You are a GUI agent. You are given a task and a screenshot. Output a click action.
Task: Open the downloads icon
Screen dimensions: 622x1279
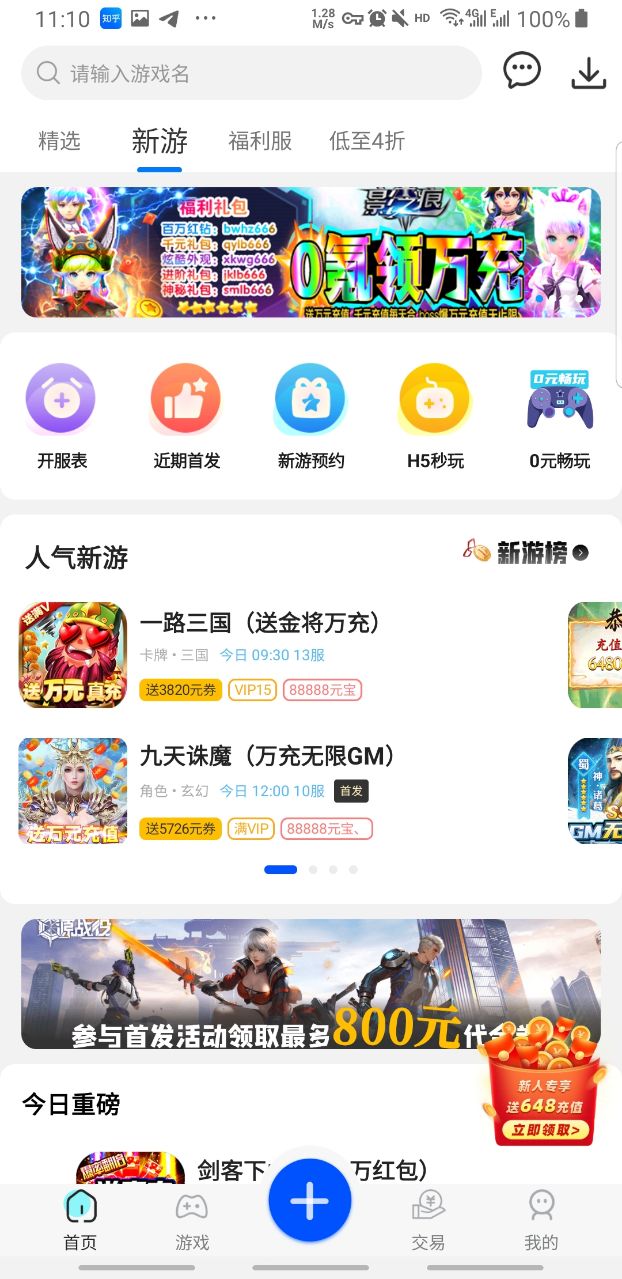coord(589,73)
